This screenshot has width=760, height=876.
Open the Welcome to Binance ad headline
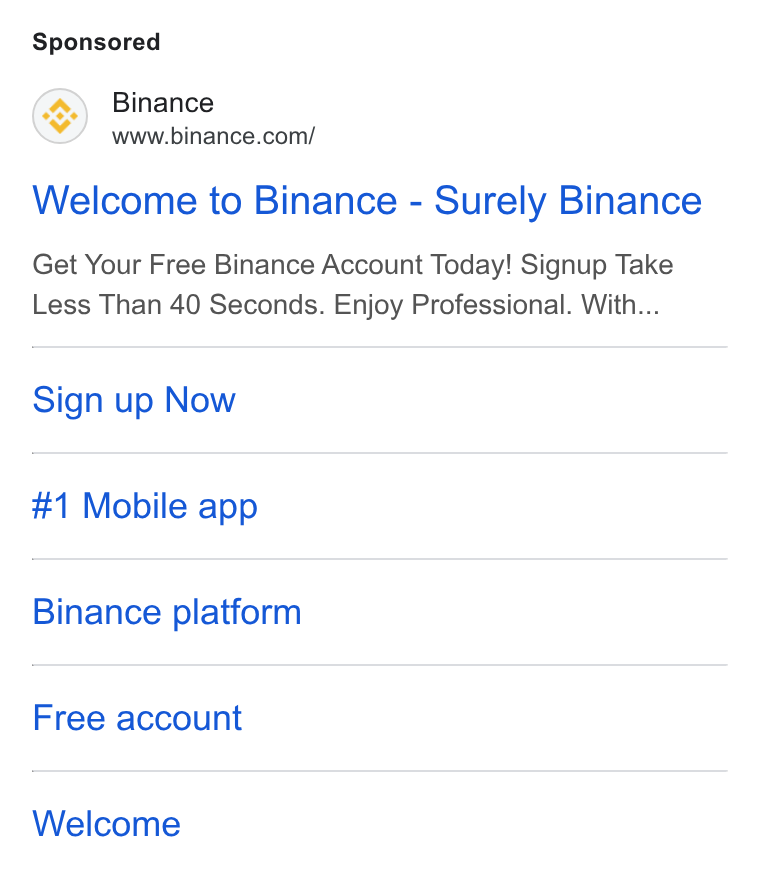[367, 201]
